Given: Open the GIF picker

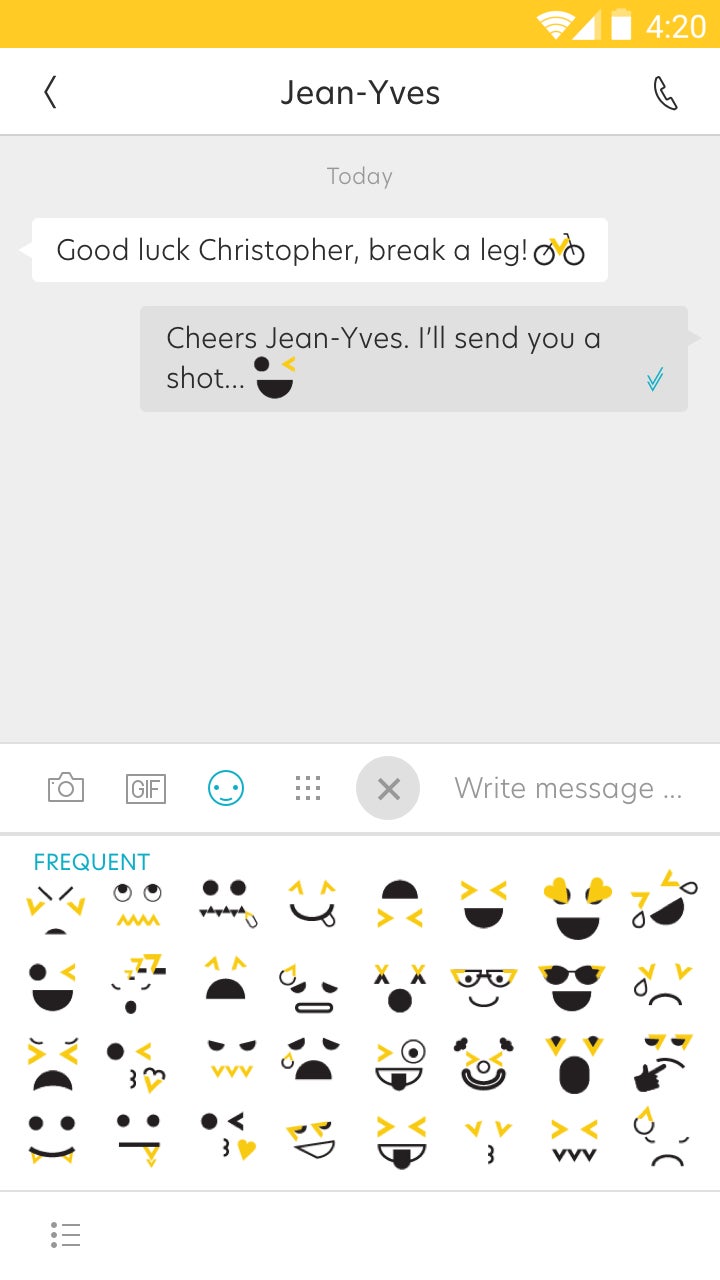Looking at the screenshot, I should coord(146,789).
